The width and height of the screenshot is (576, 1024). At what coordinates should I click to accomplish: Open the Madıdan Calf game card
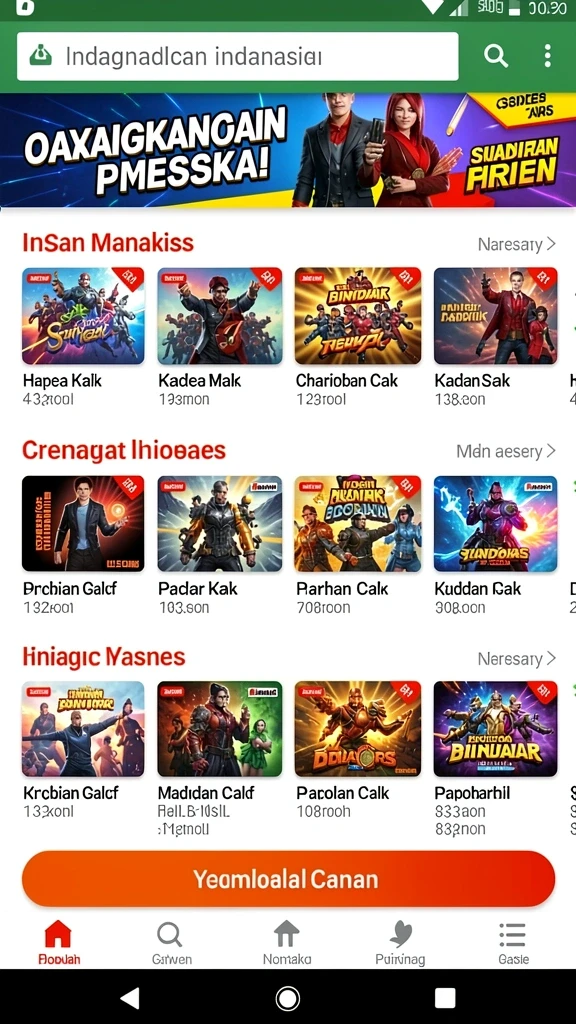(x=220, y=759)
